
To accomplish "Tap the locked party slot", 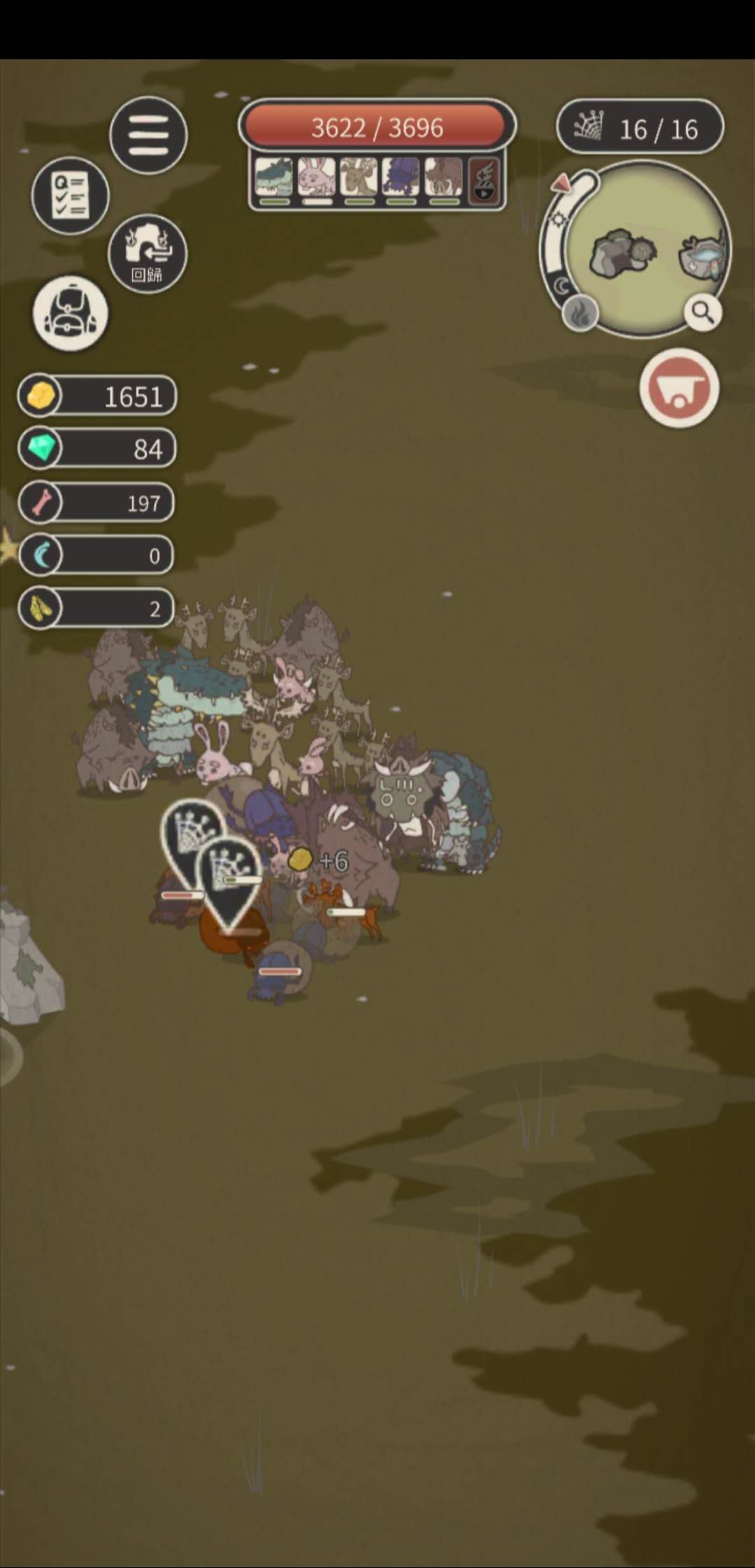I will point(484,180).
